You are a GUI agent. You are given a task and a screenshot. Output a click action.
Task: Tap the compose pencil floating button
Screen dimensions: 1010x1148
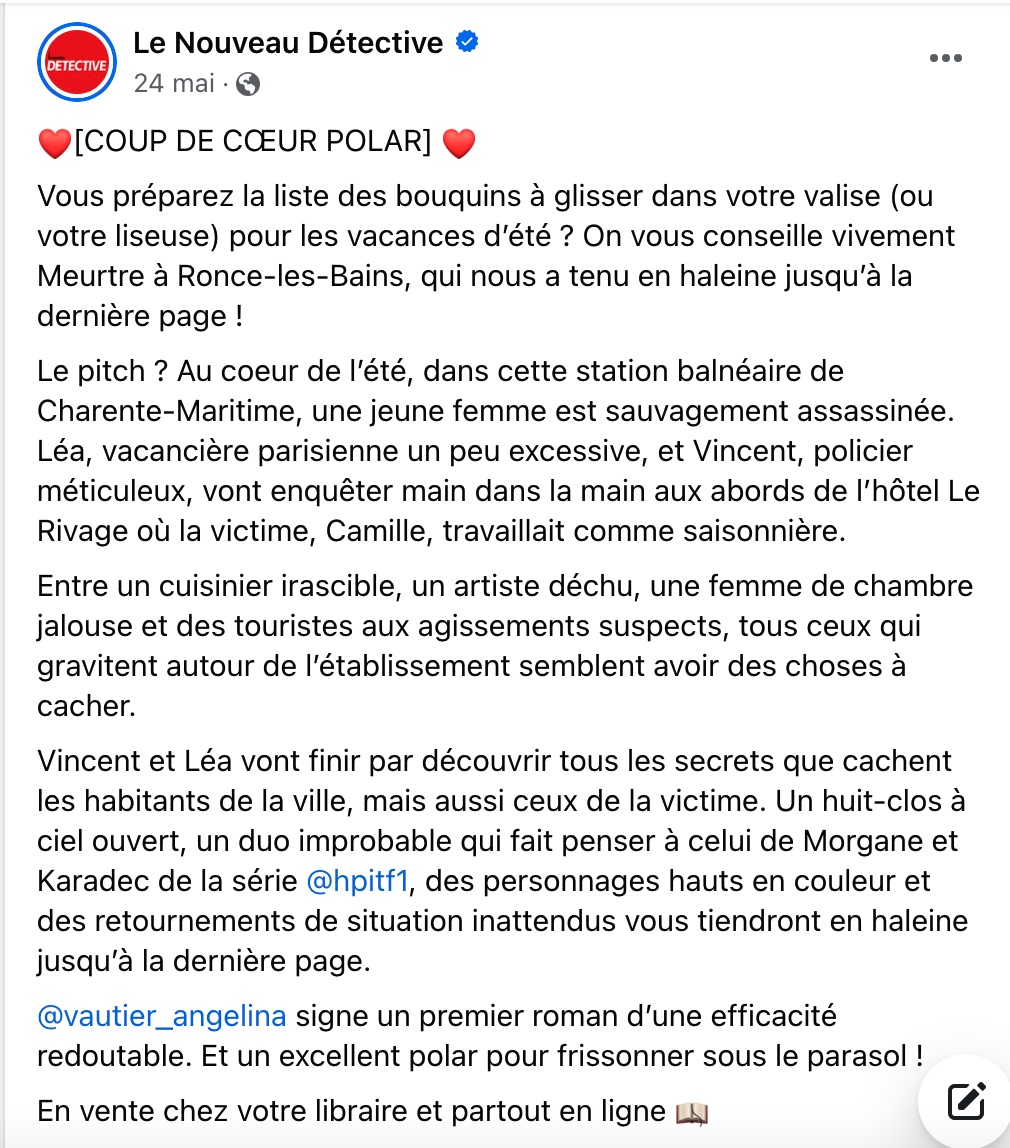pyautogui.click(x=966, y=1102)
